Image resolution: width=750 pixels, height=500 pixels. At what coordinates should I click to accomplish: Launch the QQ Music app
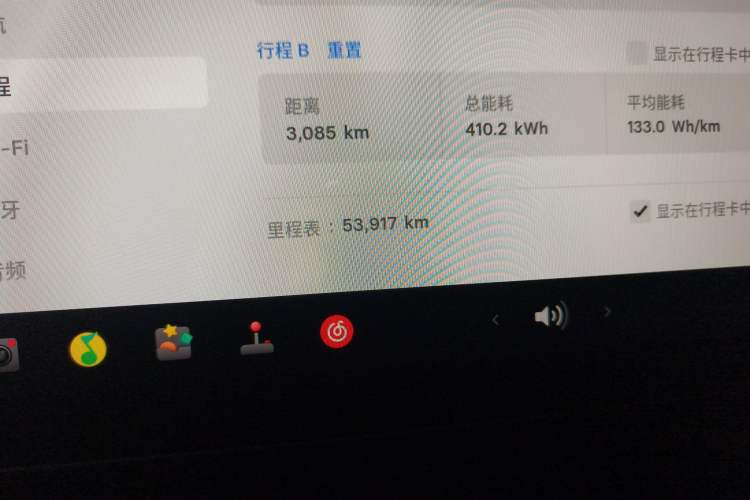click(88, 347)
